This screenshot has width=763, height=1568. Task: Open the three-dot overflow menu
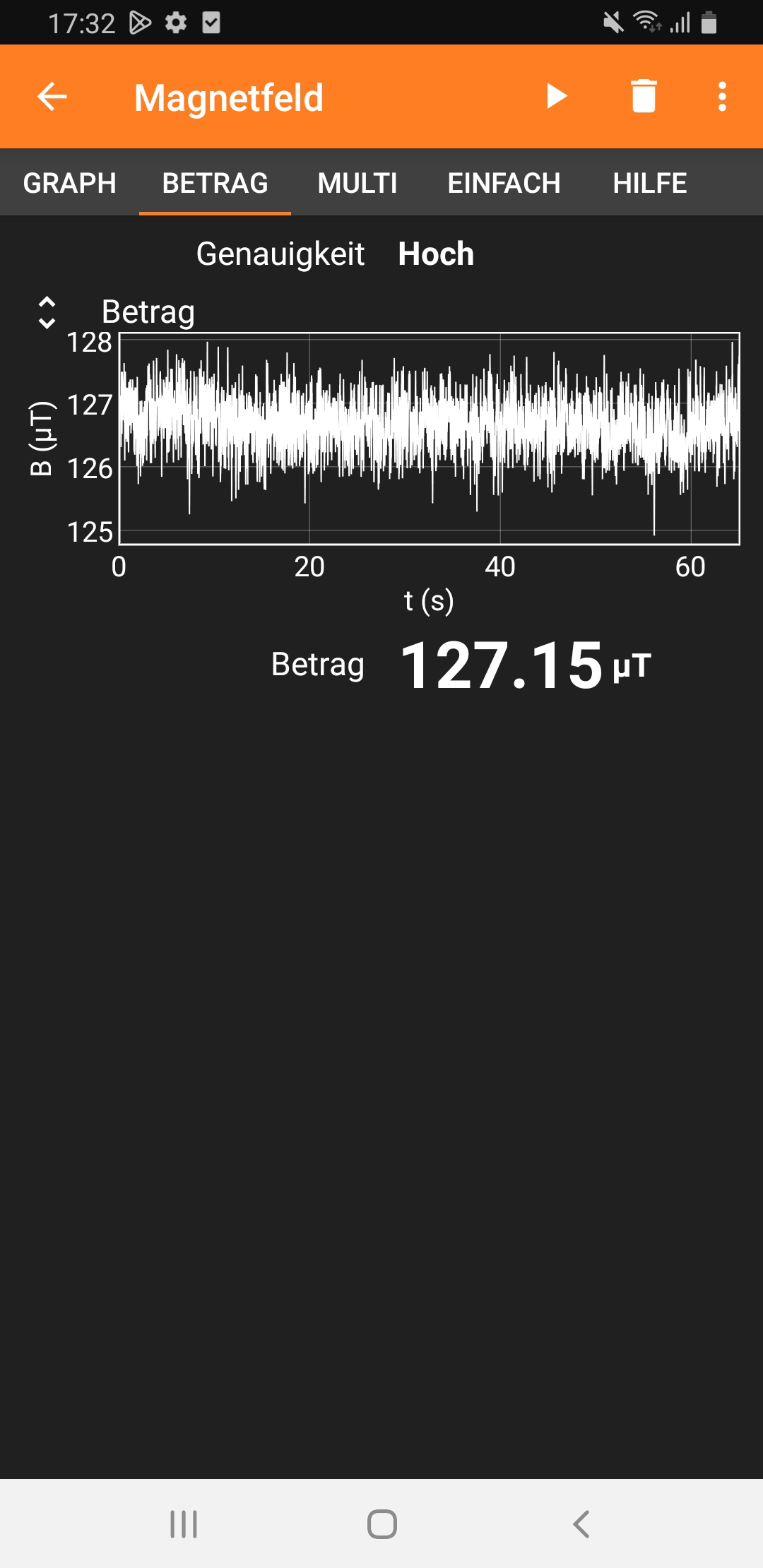722,97
